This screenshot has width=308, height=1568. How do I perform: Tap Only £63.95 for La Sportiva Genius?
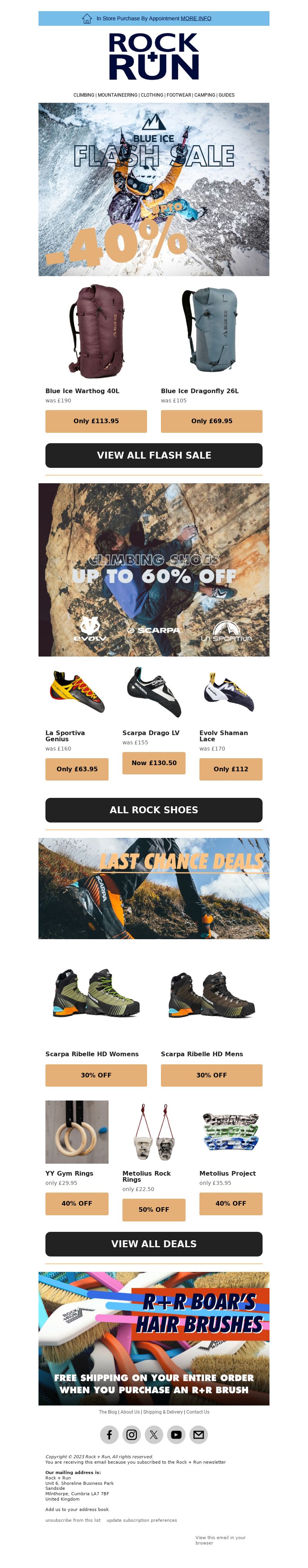(x=77, y=769)
